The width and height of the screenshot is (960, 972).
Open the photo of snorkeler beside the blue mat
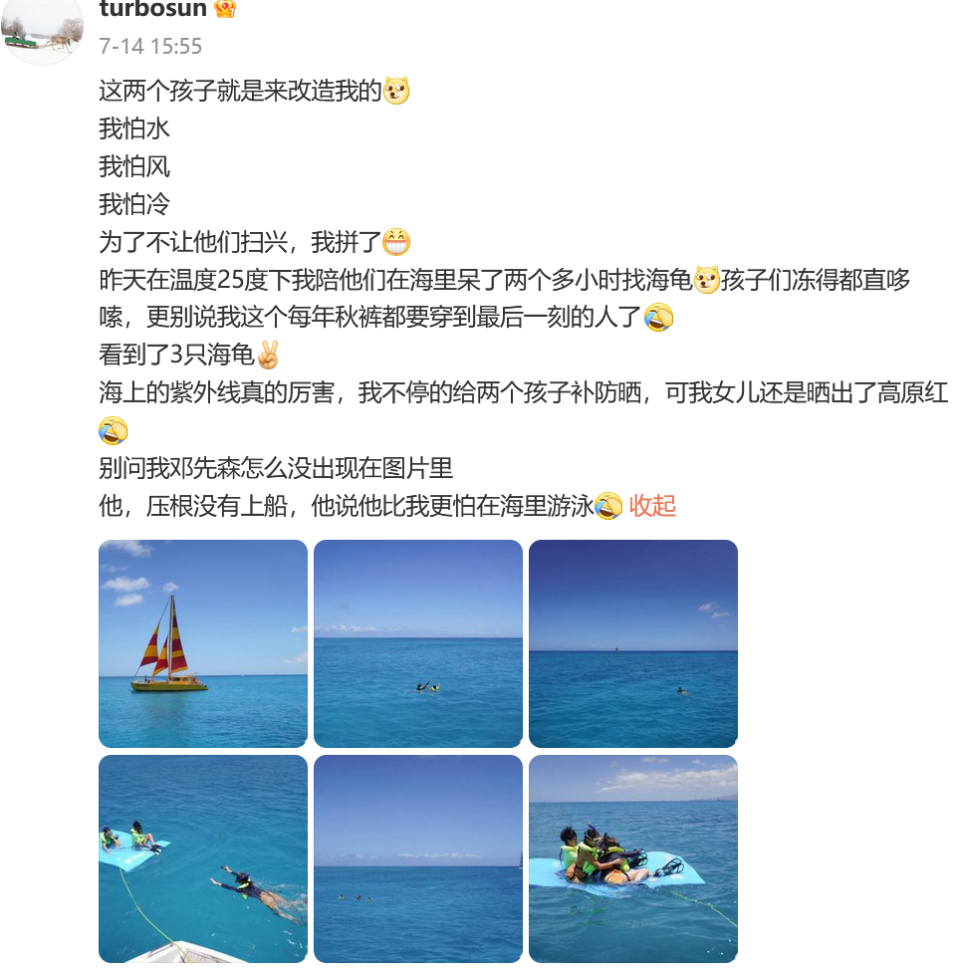[x=203, y=858]
